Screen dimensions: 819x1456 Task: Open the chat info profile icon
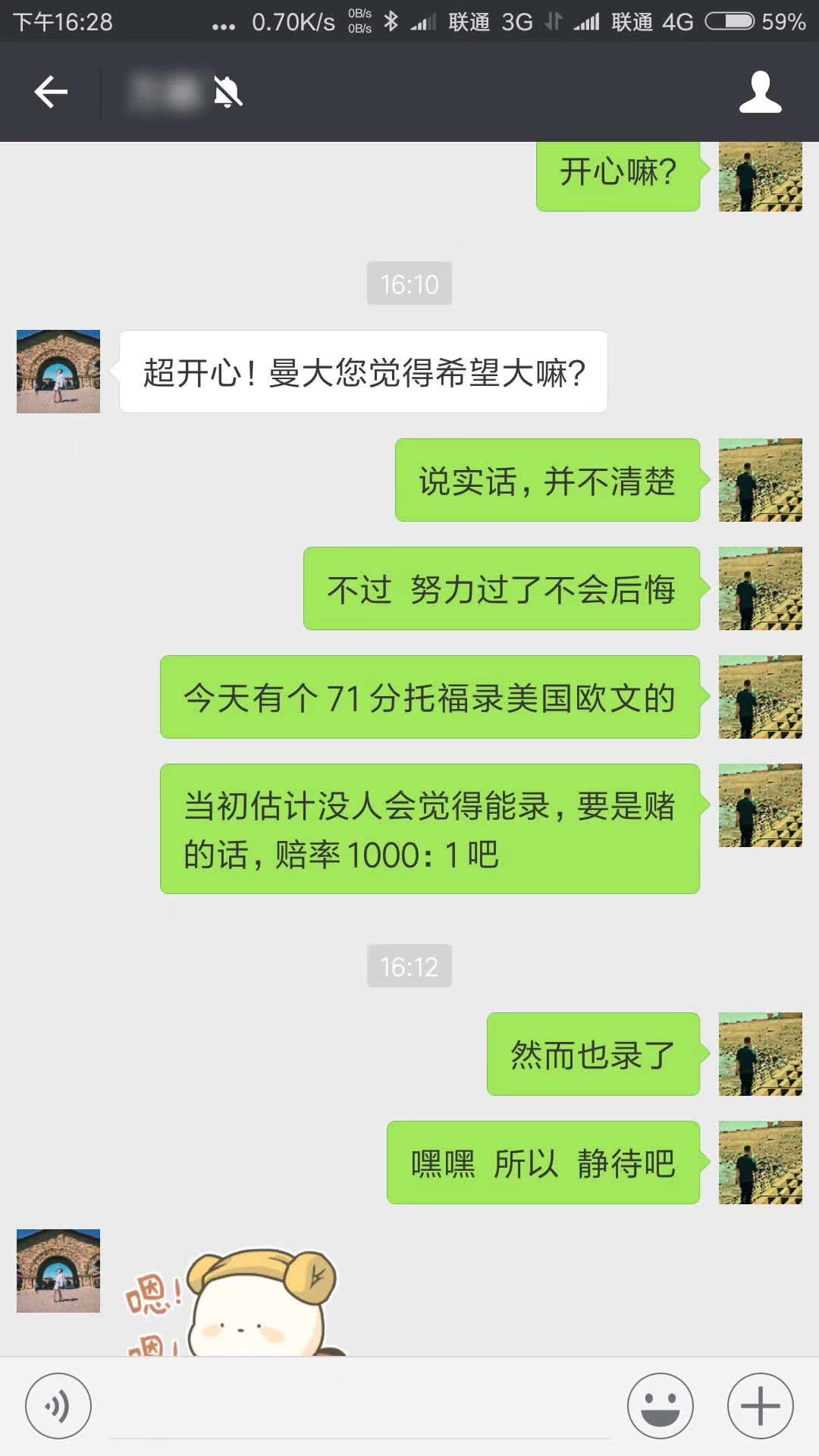(760, 93)
